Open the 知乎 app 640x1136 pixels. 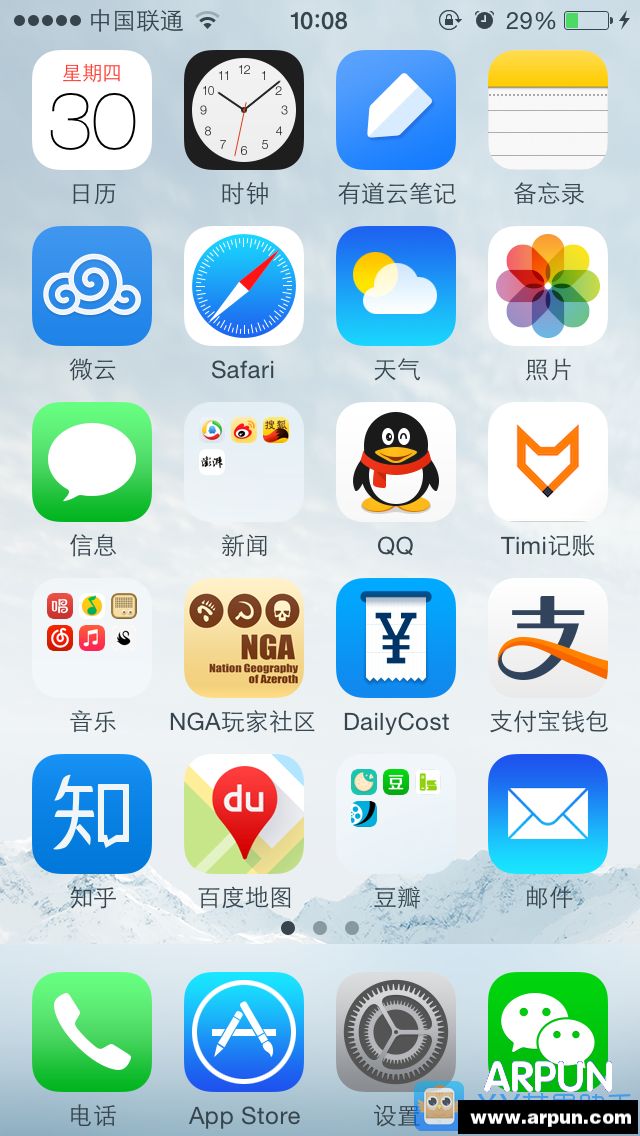tap(92, 814)
